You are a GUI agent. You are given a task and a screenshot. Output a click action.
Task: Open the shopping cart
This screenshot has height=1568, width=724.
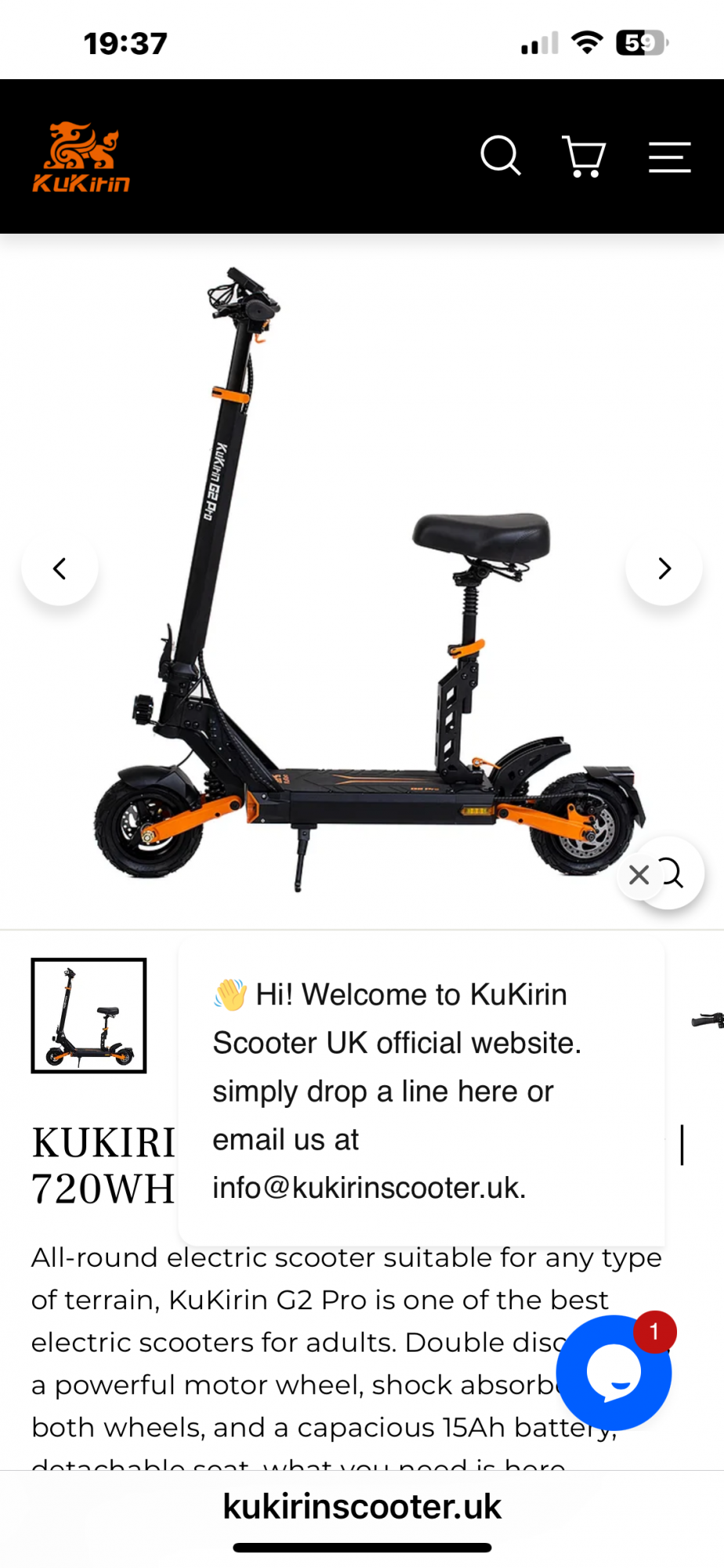(584, 157)
